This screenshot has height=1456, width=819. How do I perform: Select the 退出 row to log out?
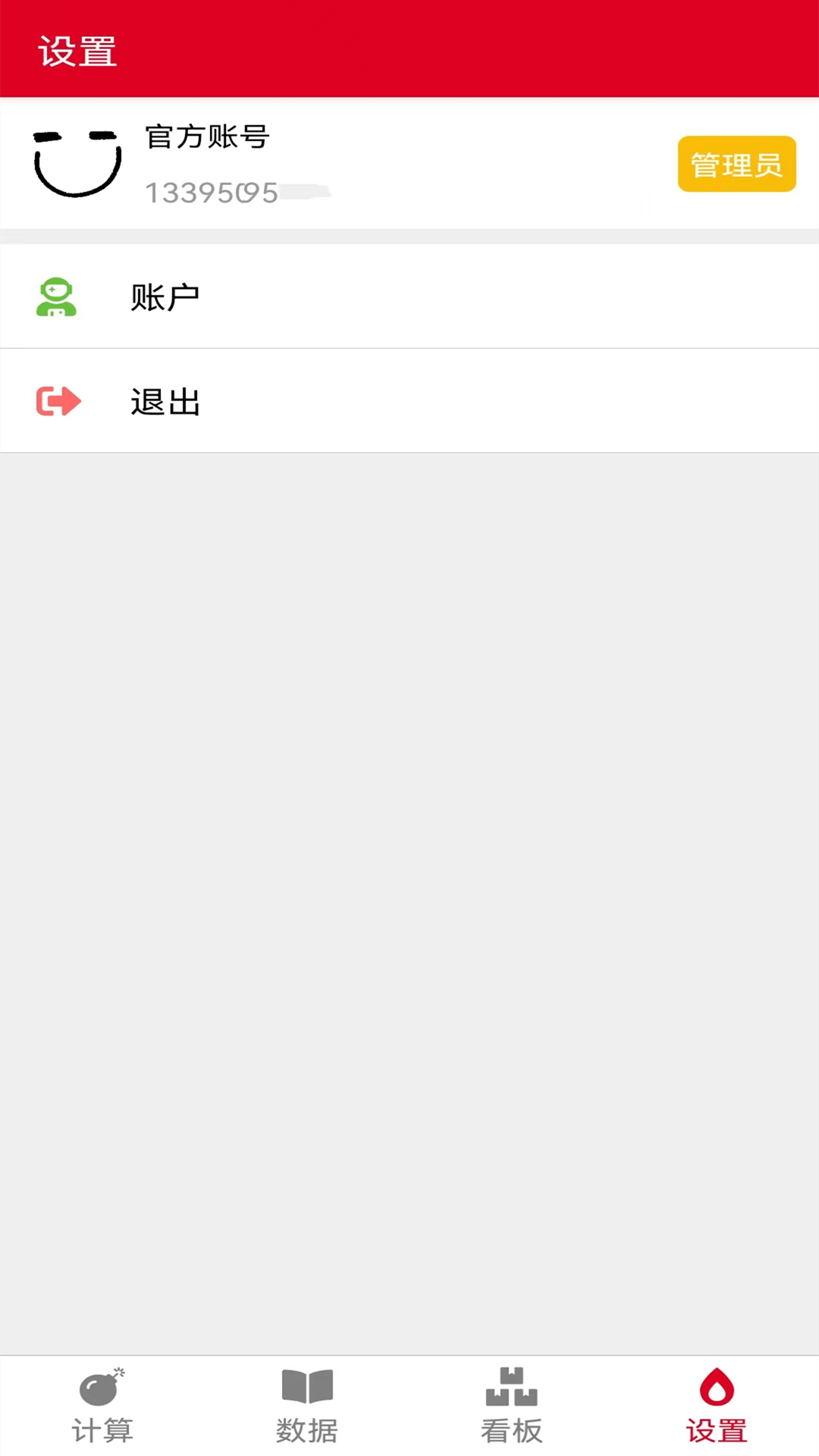(409, 401)
